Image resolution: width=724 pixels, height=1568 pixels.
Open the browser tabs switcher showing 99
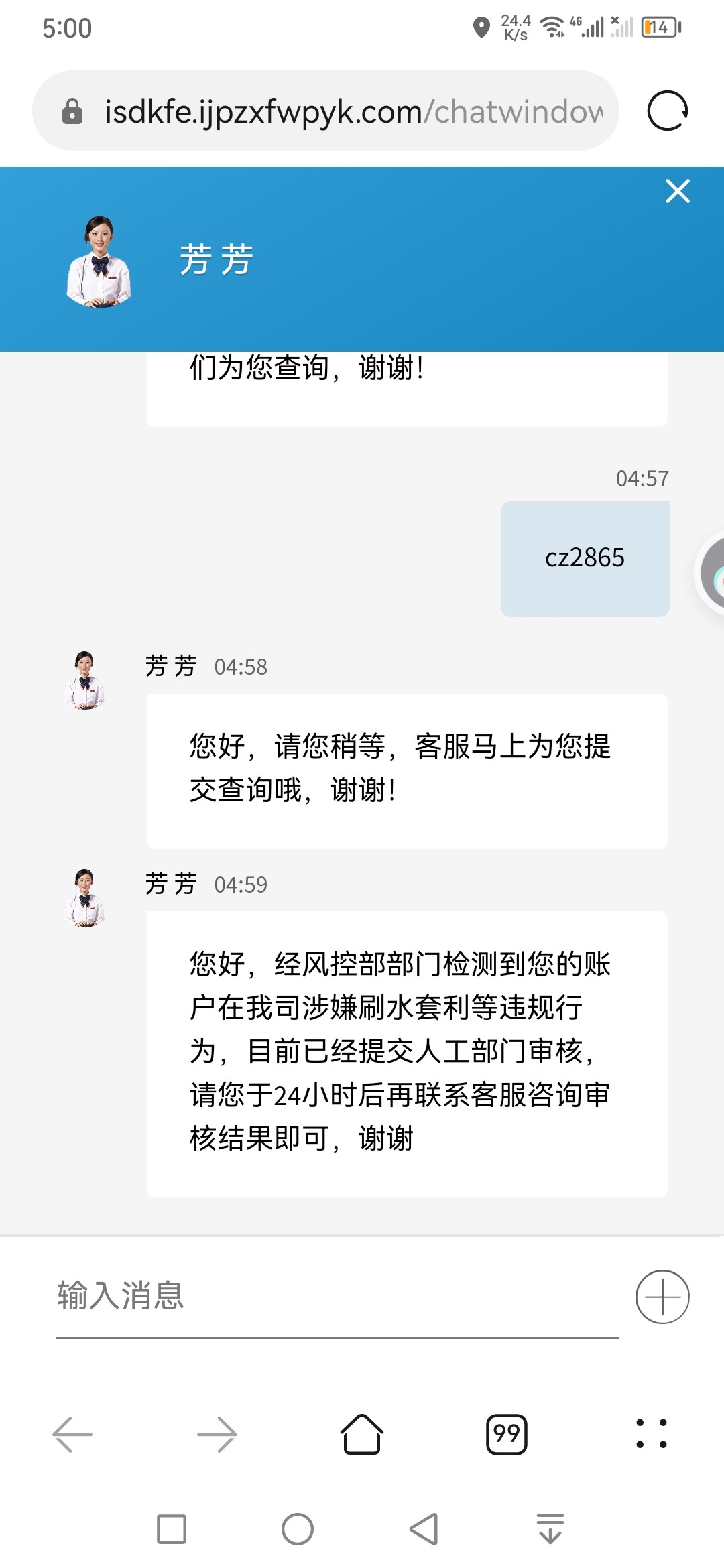(x=507, y=1434)
